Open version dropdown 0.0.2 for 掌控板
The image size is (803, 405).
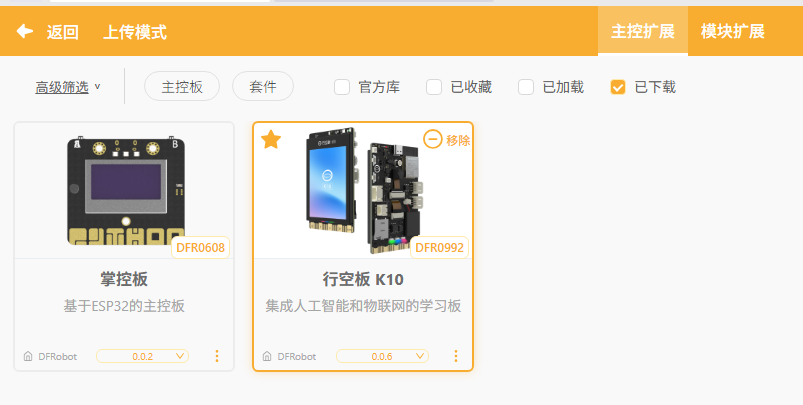click(142, 356)
